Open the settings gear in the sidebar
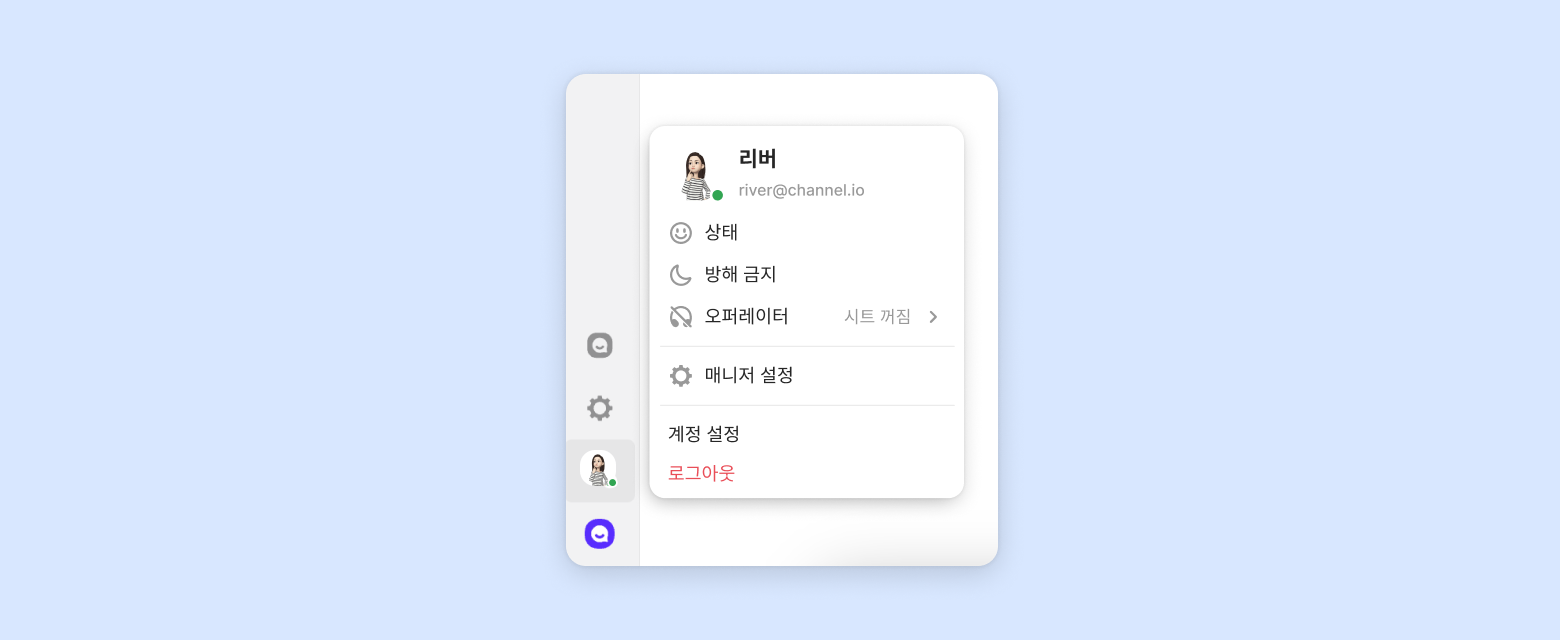This screenshot has width=1560, height=640. pos(600,408)
